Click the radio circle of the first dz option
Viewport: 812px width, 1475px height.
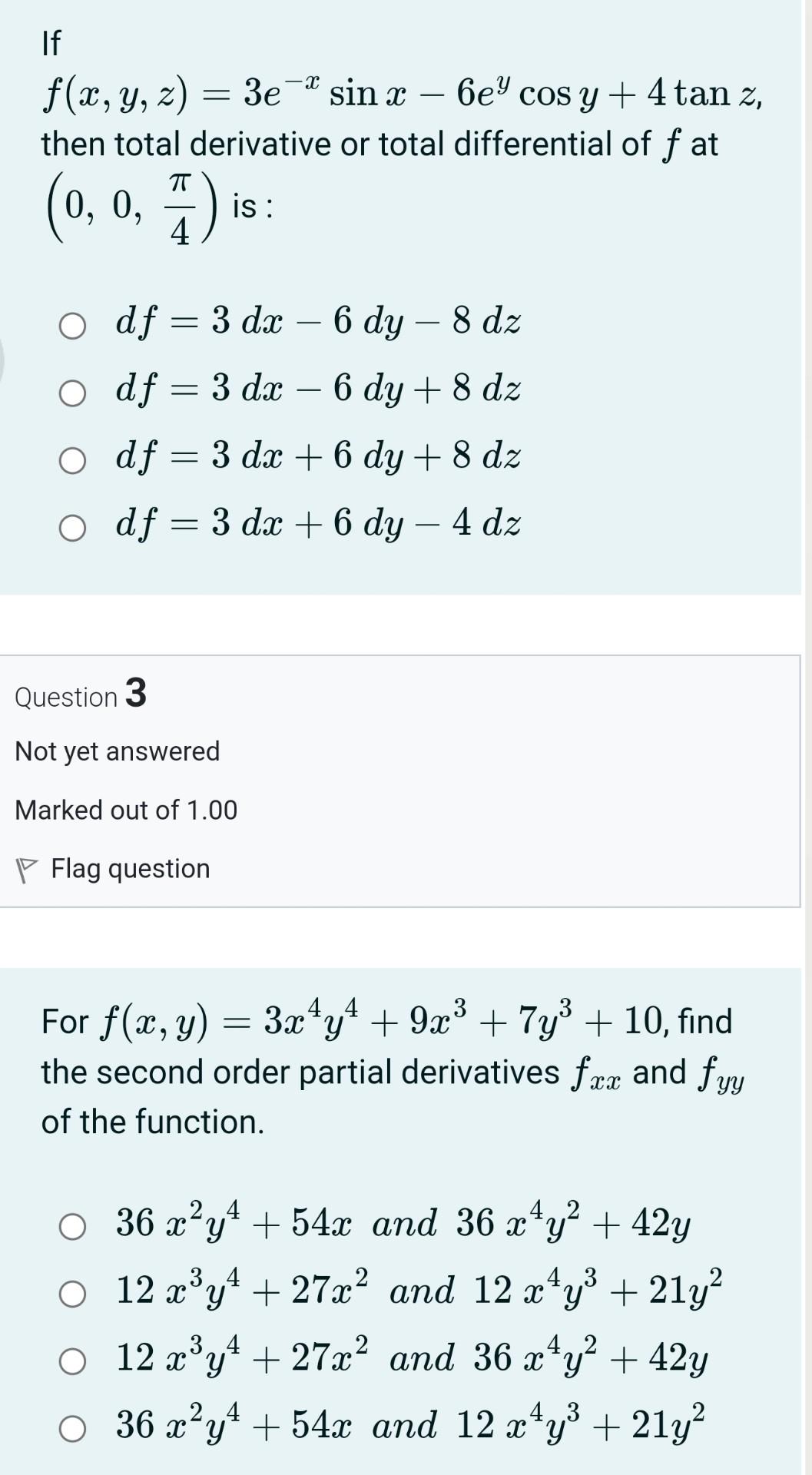pyautogui.click(x=73, y=323)
